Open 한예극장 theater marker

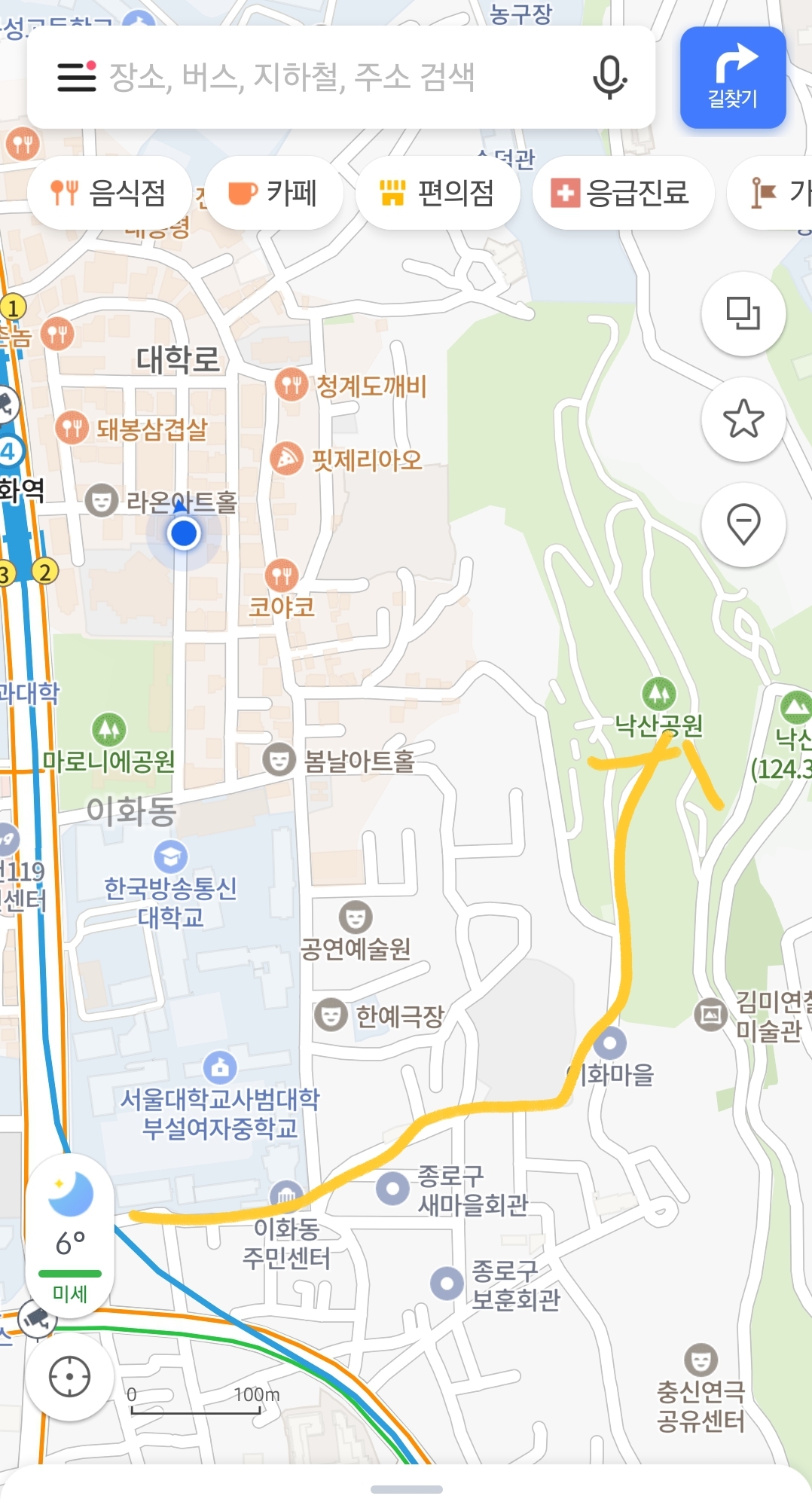point(330,1015)
